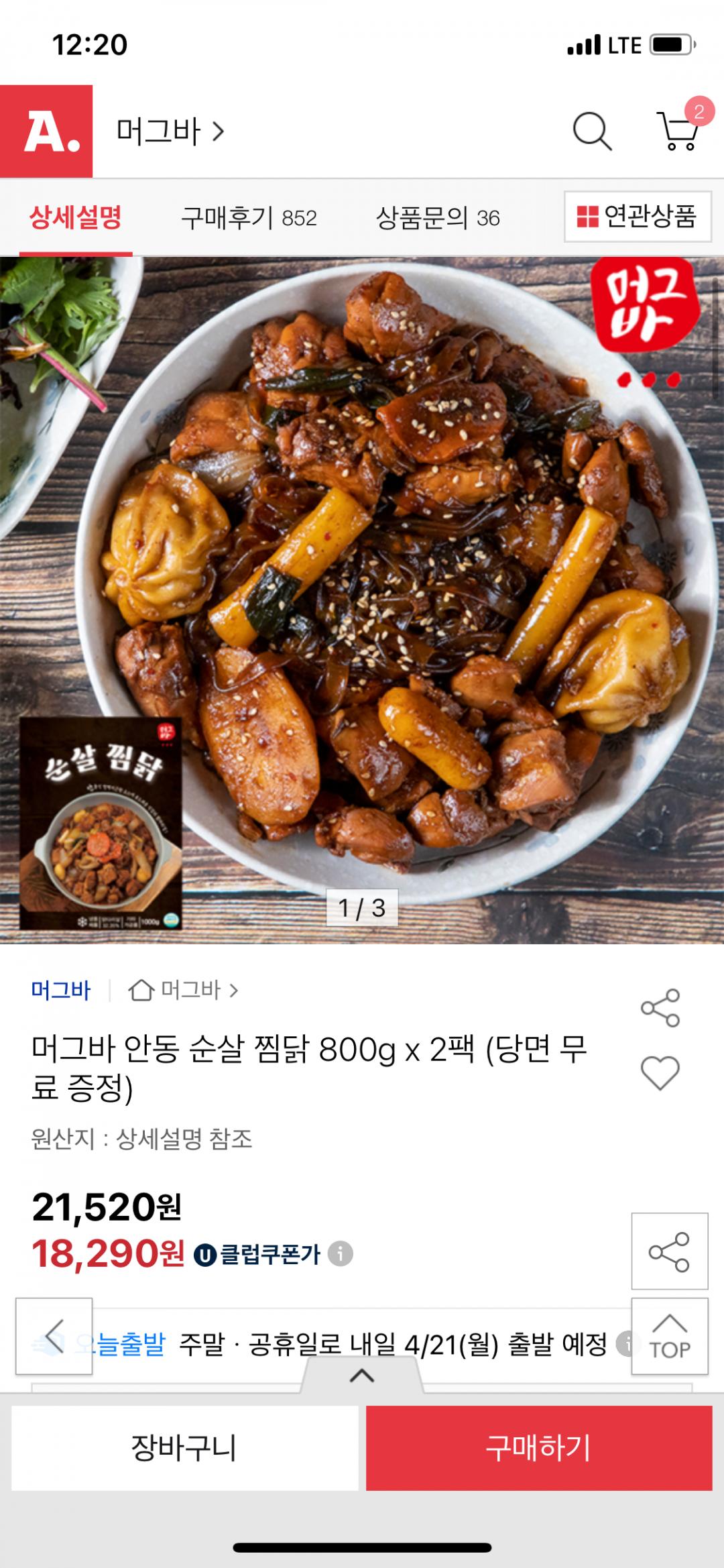Jump to top with TOP button
The height and width of the screenshot is (1568, 724).
click(669, 1336)
